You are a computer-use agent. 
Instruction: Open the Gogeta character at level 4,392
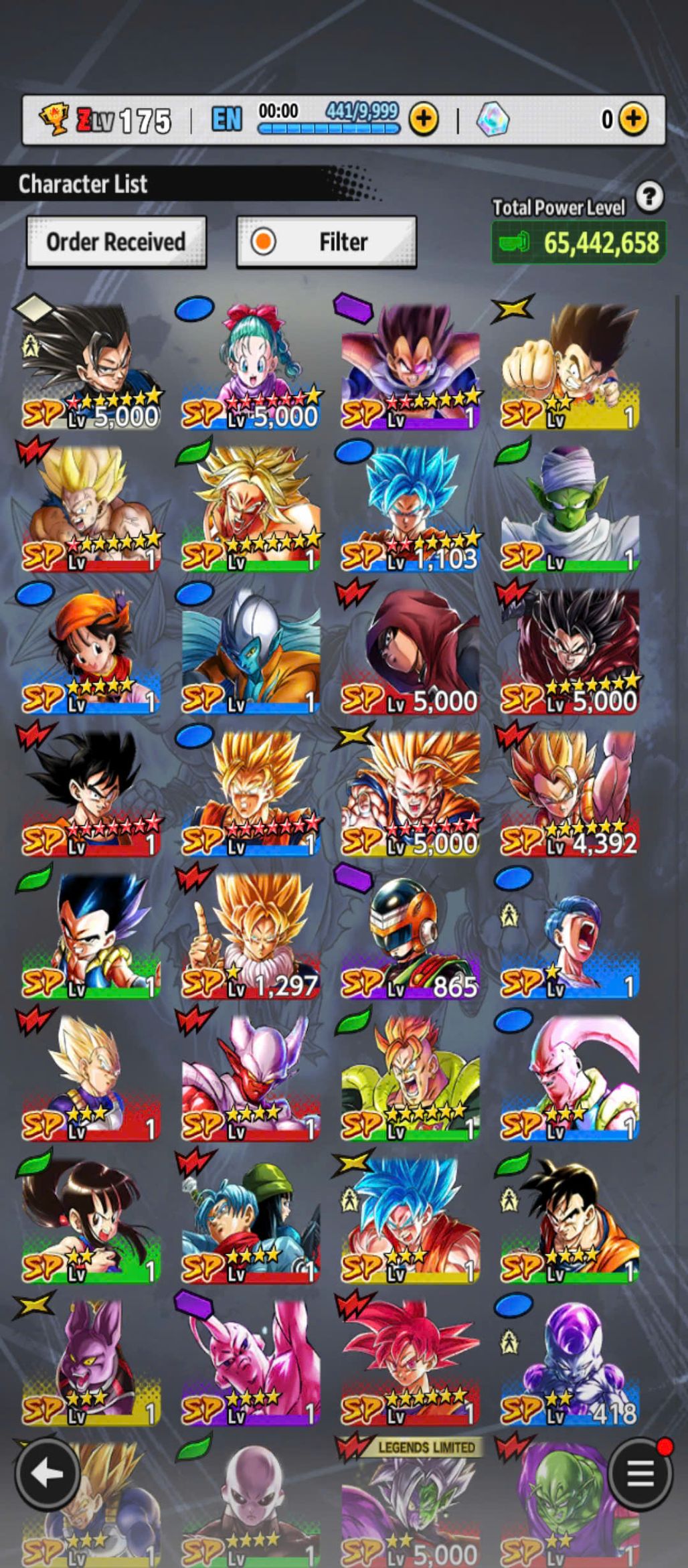(569, 792)
